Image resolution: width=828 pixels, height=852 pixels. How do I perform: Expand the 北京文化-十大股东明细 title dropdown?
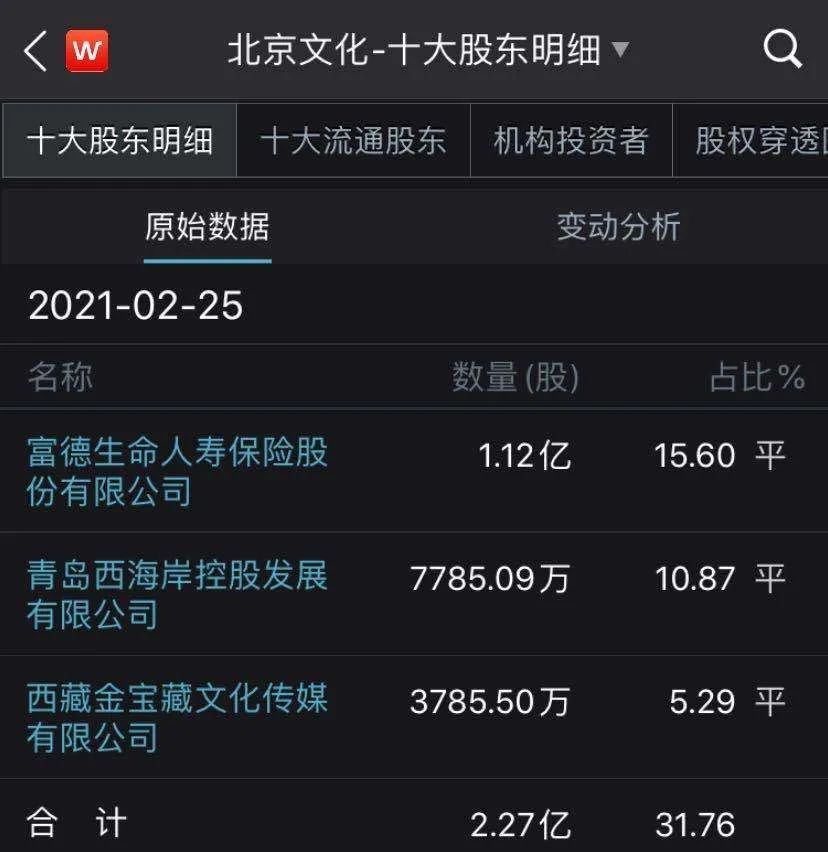pyautogui.click(x=619, y=49)
